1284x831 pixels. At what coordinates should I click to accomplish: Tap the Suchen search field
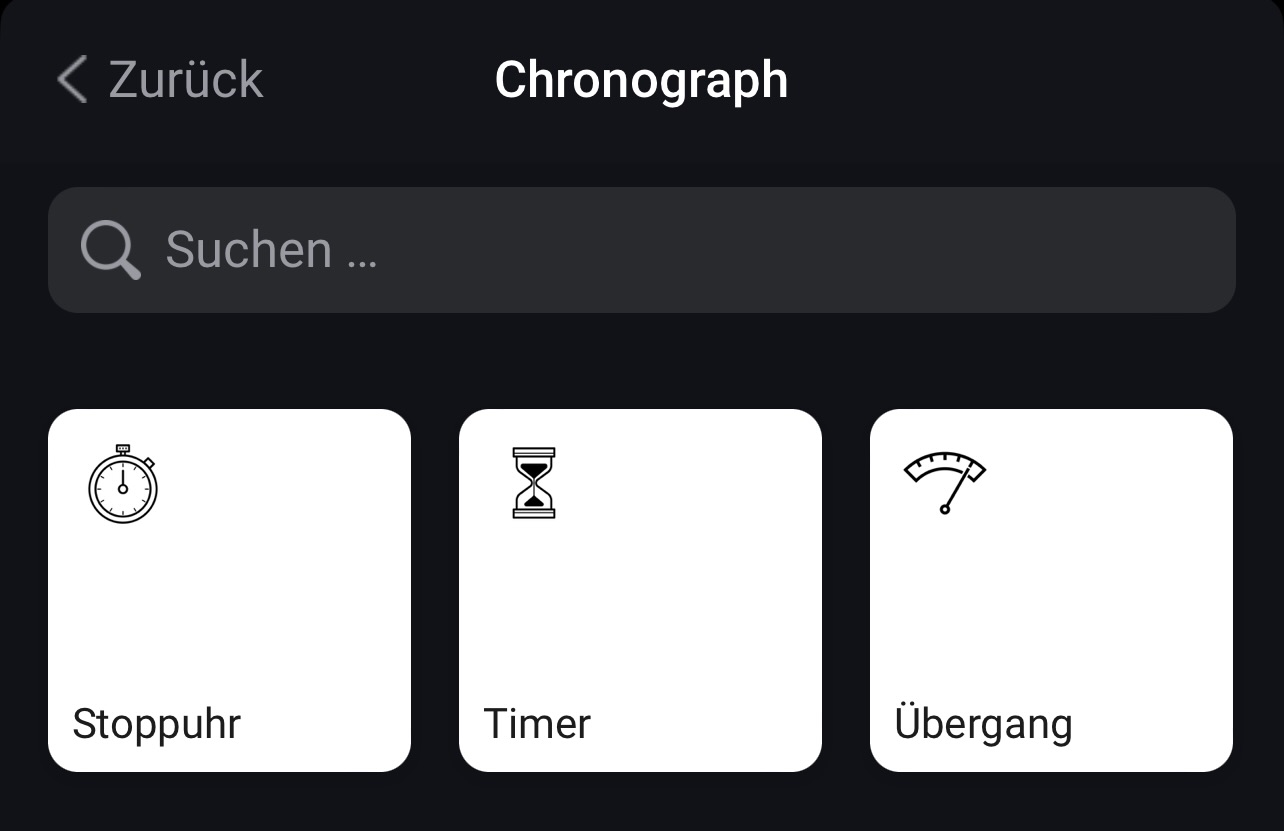640,250
